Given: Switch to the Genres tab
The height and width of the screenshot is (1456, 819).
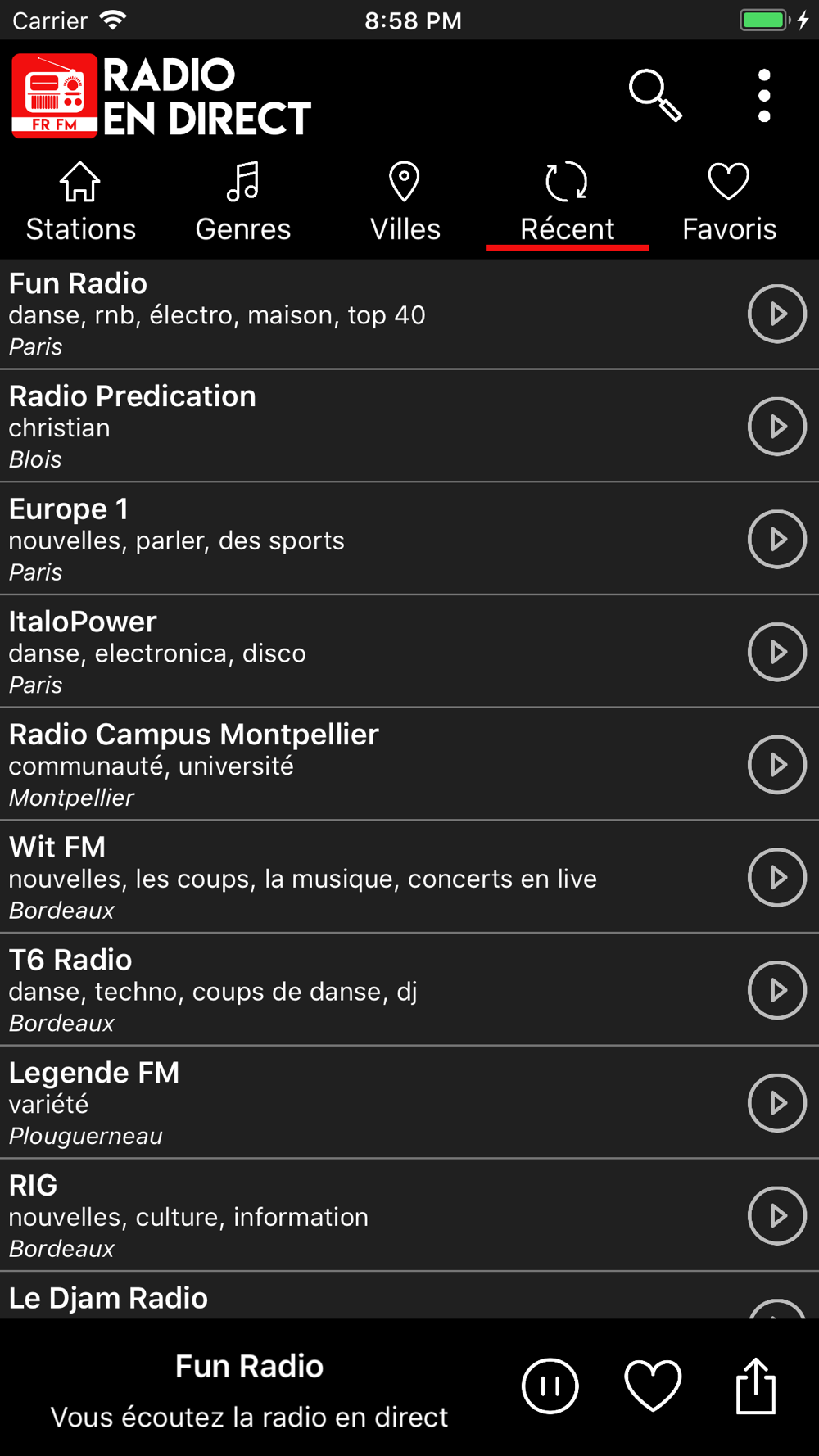Looking at the screenshot, I should point(243,203).
